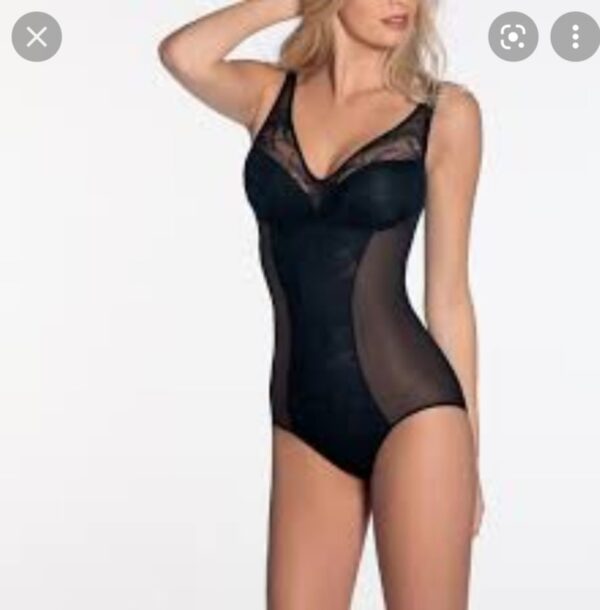The width and height of the screenshot is (600, 610).
Task: Open the three-dot overflow menu
Action: [x=575, y=37]
